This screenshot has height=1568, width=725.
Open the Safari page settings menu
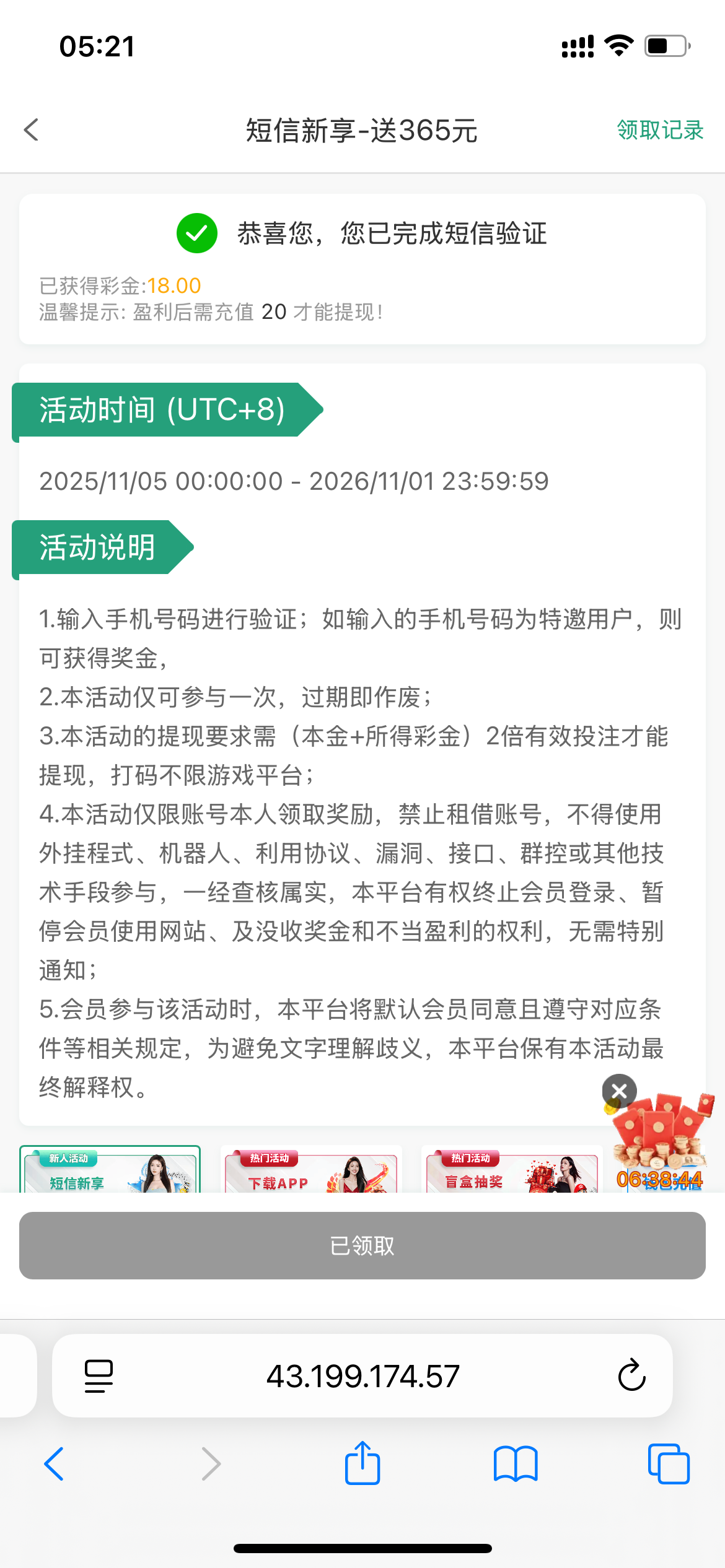pyautogui.click(x=99, y=1376)
